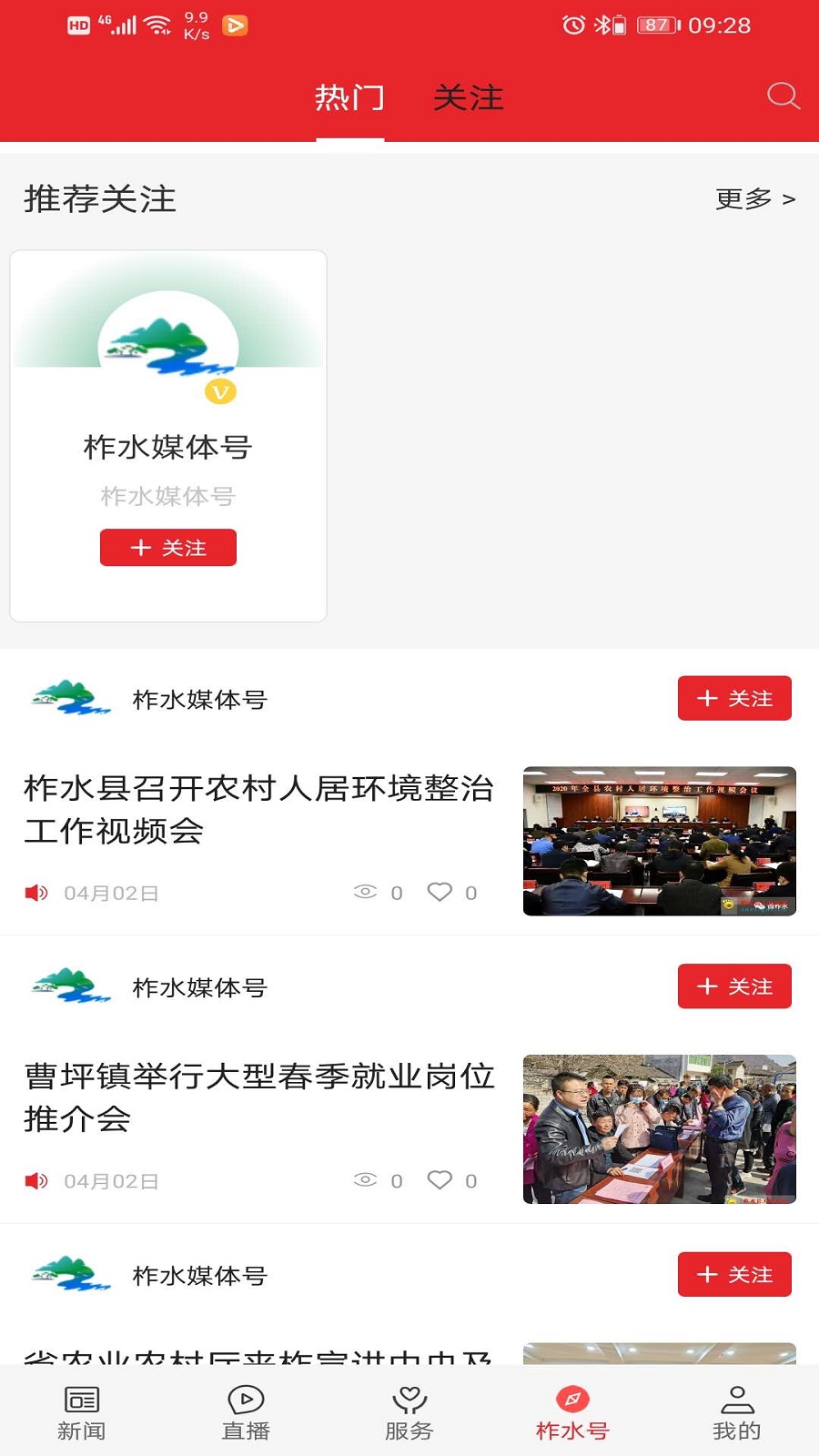Toggle the heart icon under the 曹坪镇 article
This screenshot has height=1456, width=819.
coord(440,1180)
